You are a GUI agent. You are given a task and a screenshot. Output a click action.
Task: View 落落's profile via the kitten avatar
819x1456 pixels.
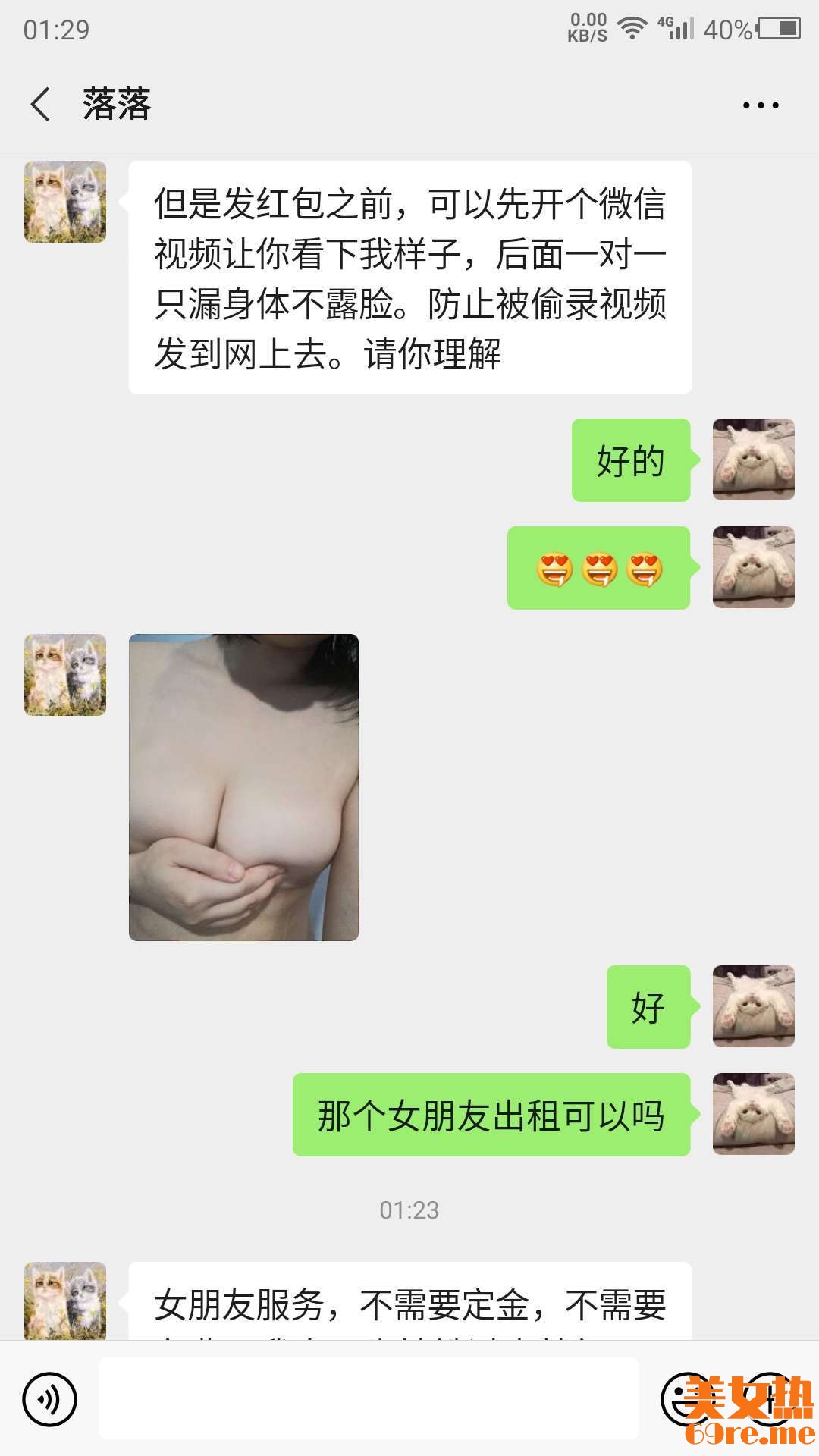point(65,202)
